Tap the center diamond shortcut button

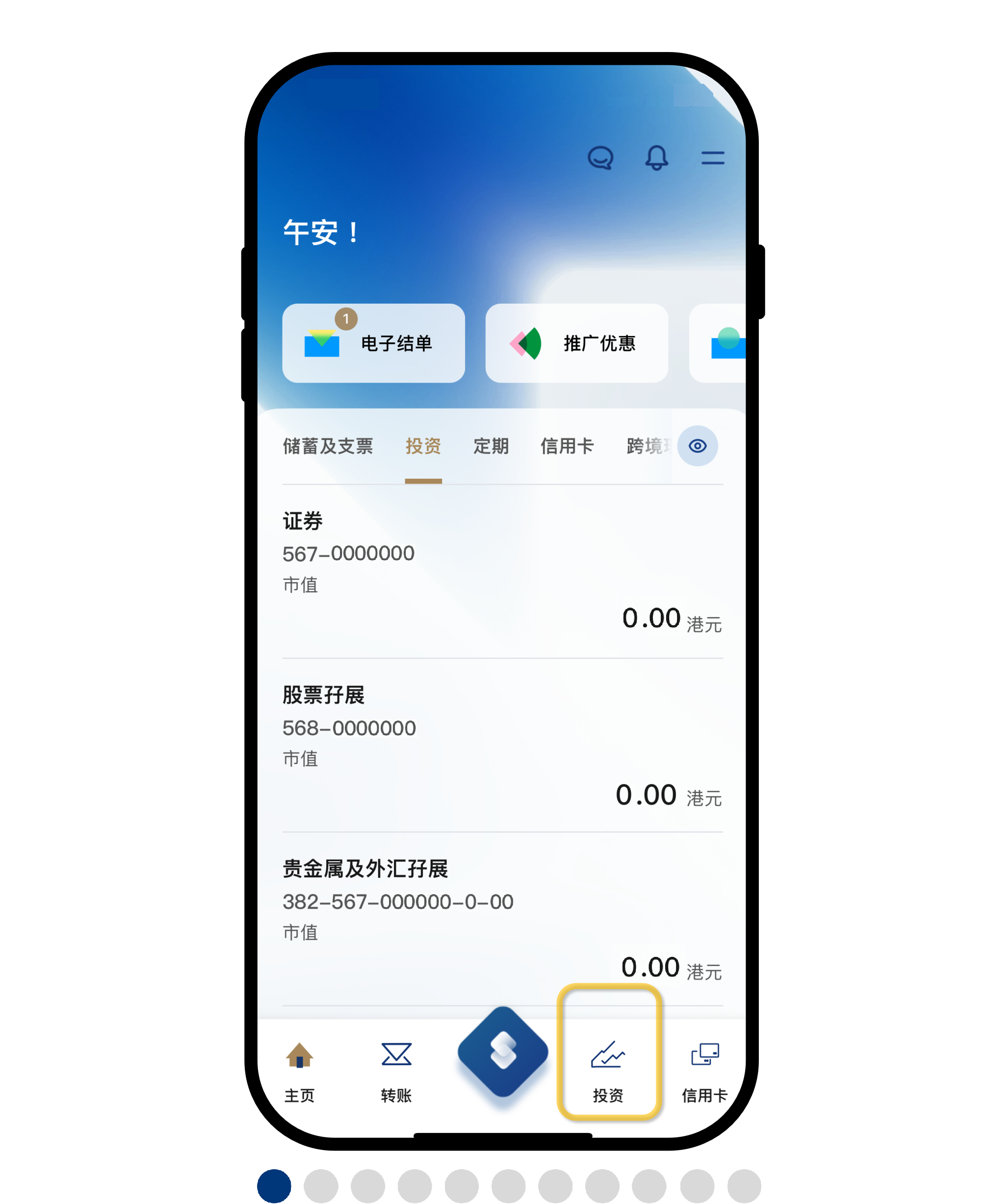503,1052
